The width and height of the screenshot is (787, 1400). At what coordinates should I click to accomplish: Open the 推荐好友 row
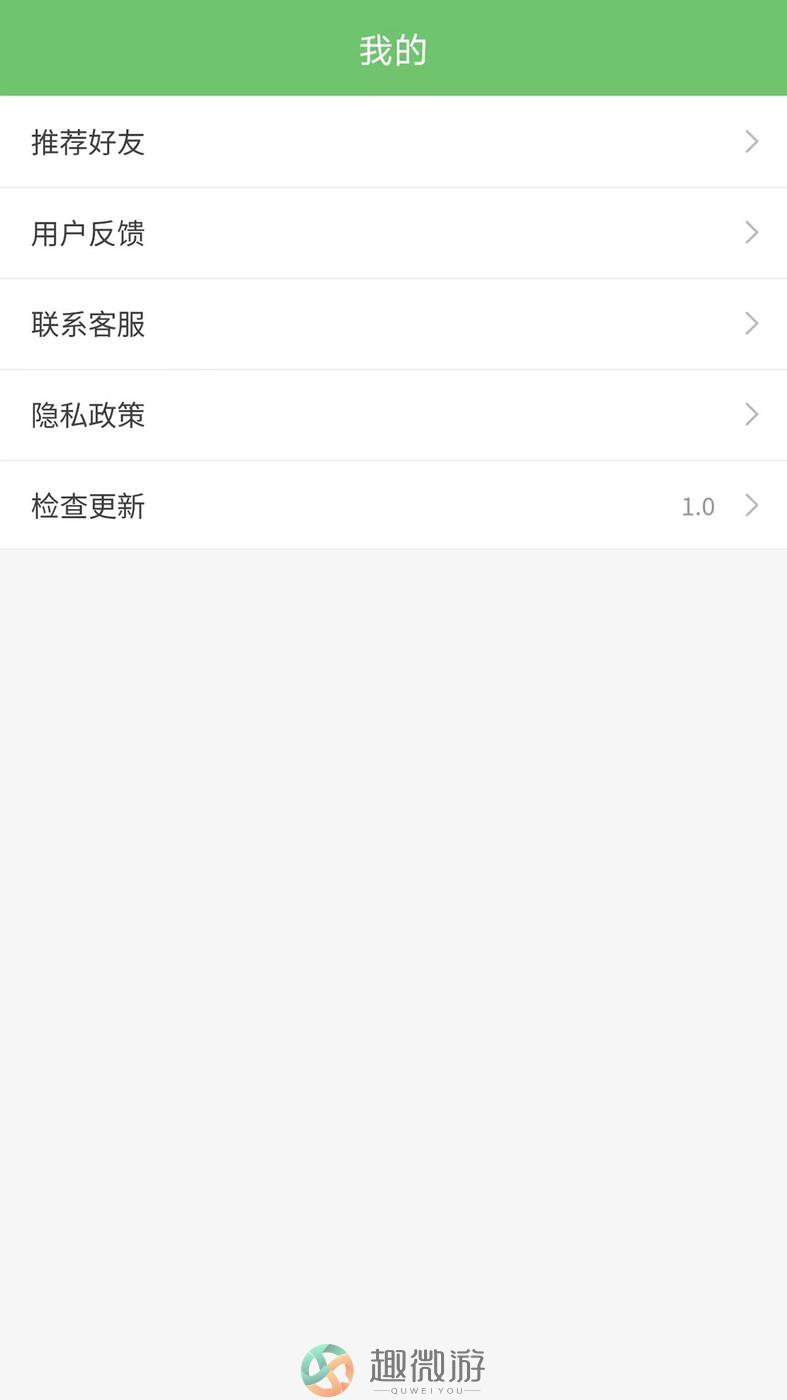click(x=393, y=142)
